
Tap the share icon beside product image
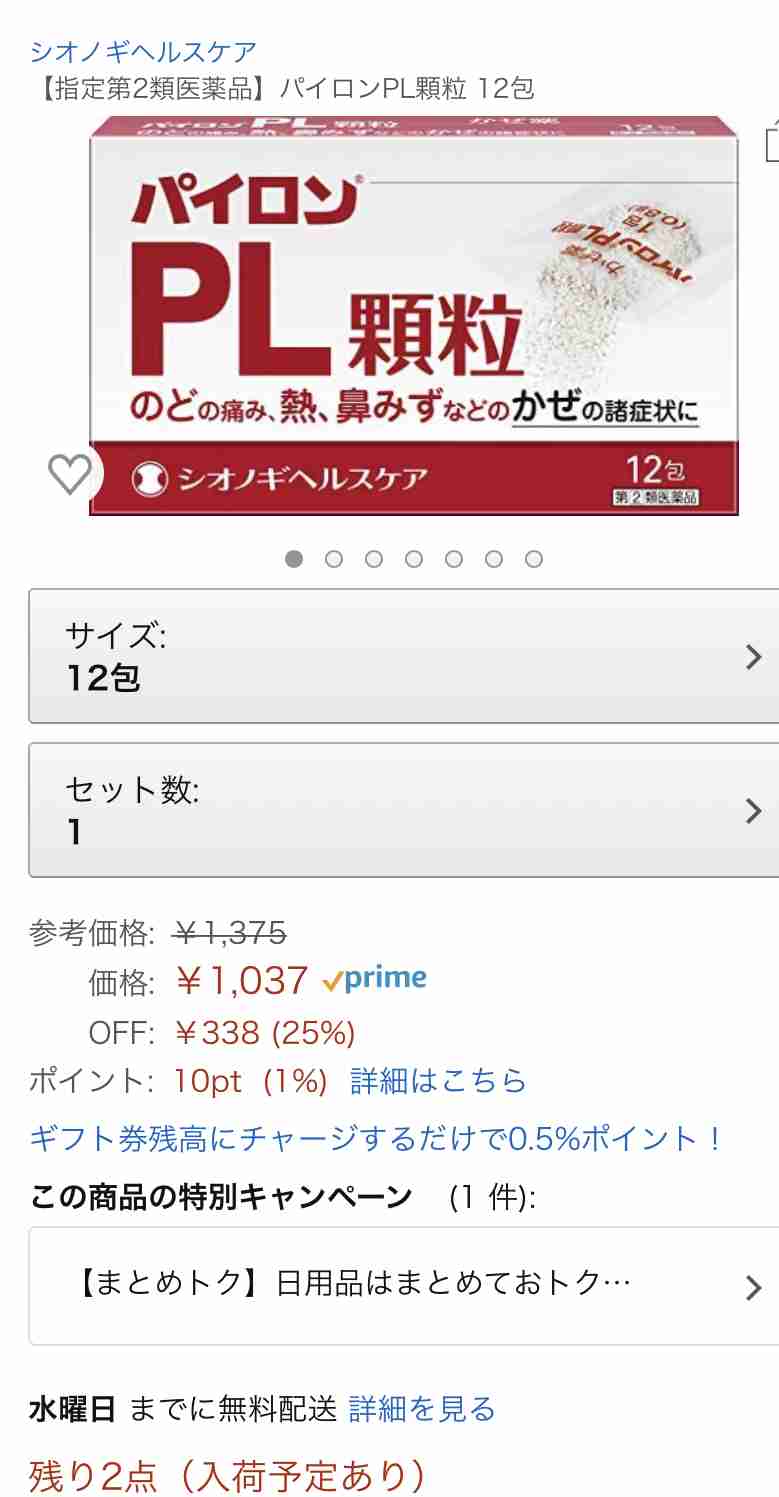click(771, 141)
